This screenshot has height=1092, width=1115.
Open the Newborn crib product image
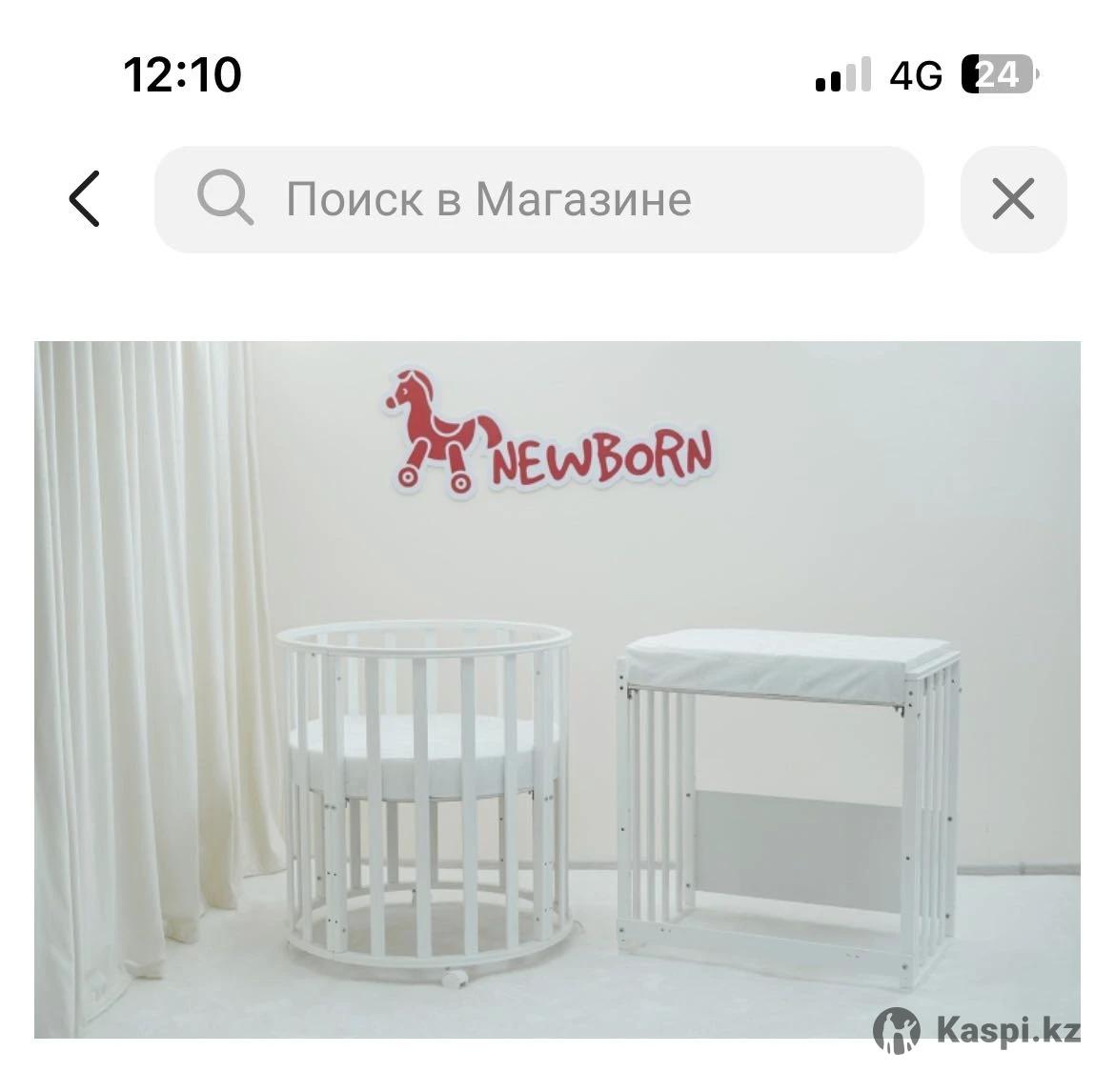tap(557, 689)
